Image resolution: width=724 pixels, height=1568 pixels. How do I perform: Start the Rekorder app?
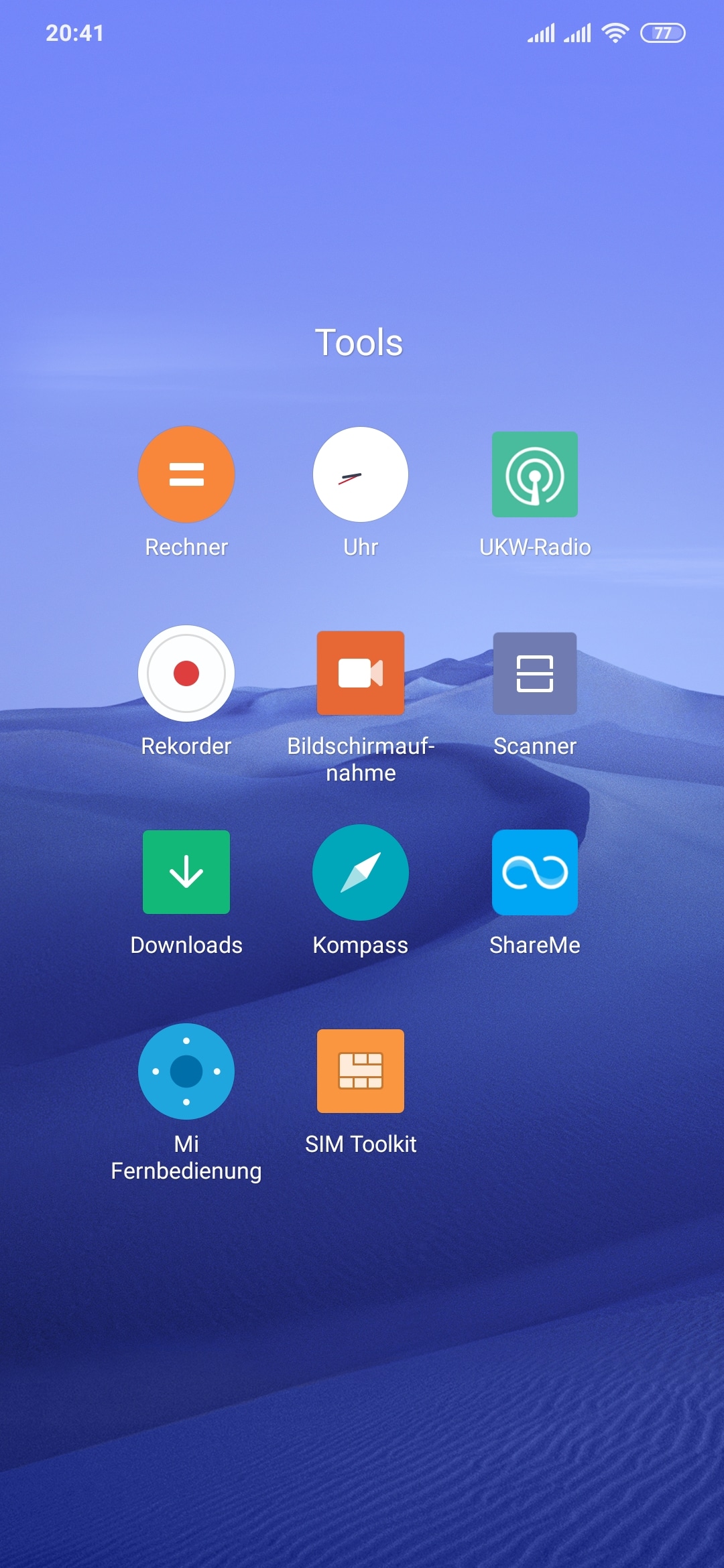(186, 673)
